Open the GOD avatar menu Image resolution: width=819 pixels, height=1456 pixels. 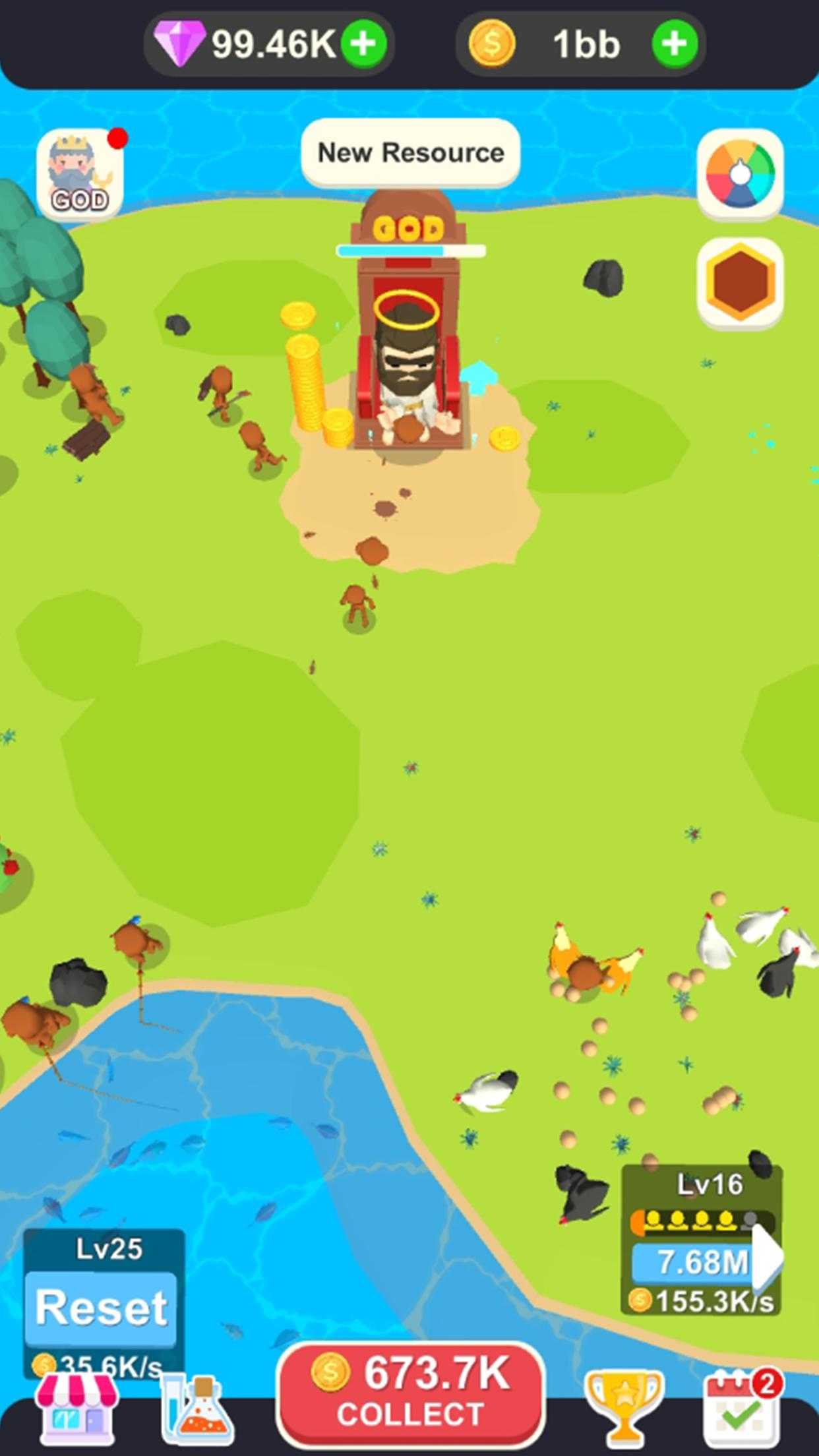click(80, 174)
